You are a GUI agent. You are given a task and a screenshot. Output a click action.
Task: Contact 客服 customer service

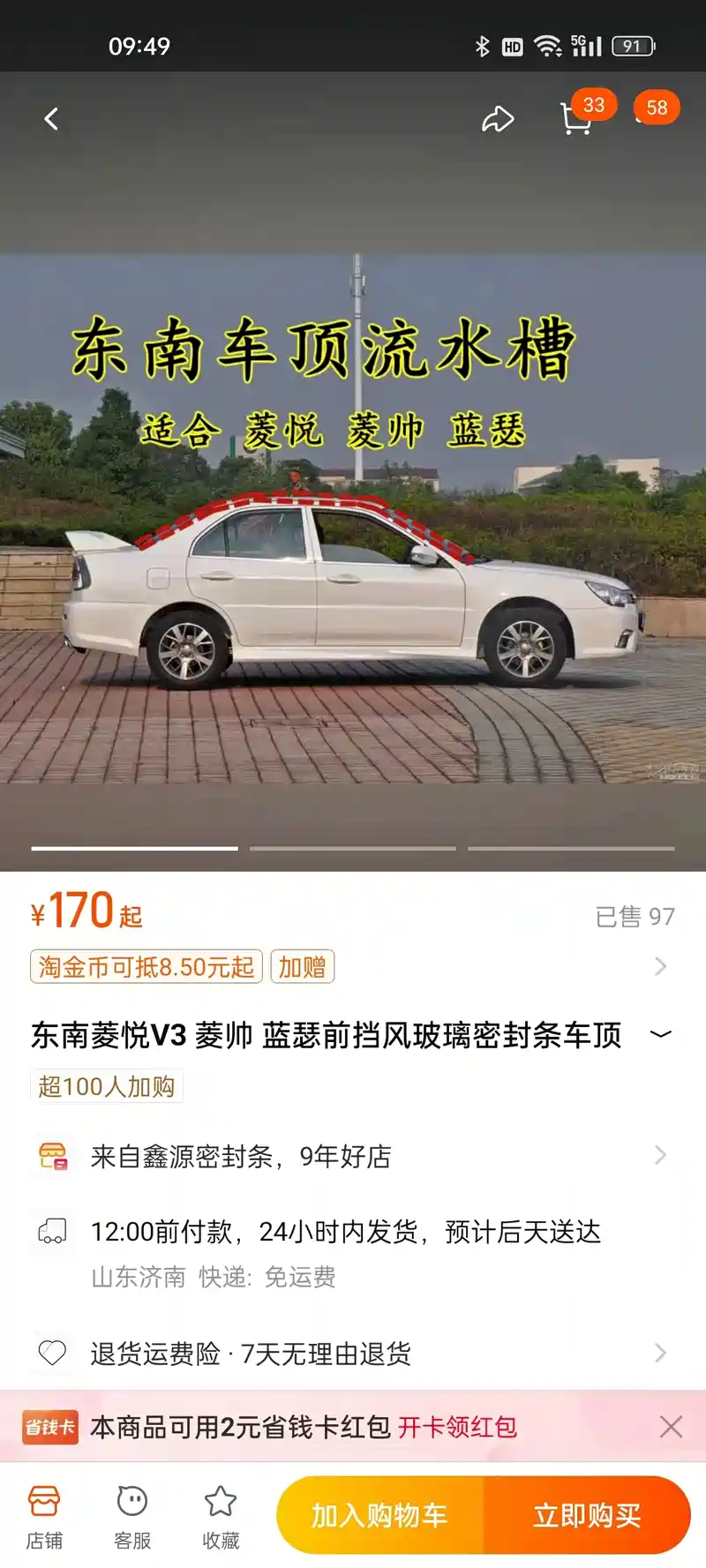click(132, 1515)
